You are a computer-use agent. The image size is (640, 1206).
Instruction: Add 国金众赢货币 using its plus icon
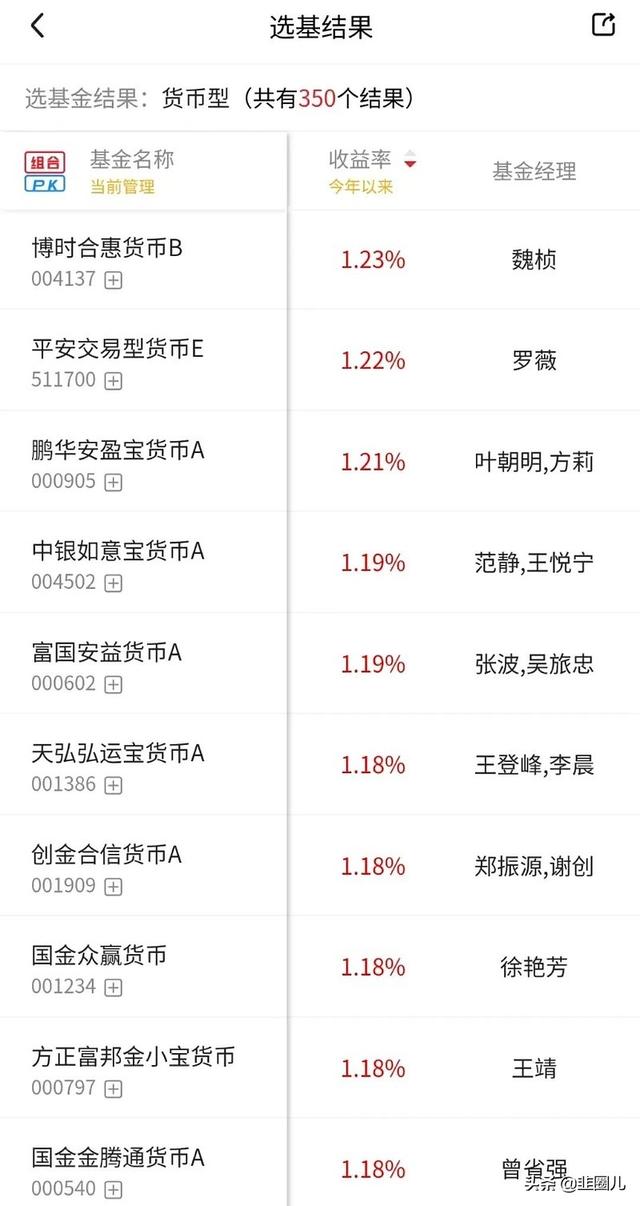coord(114,987)
